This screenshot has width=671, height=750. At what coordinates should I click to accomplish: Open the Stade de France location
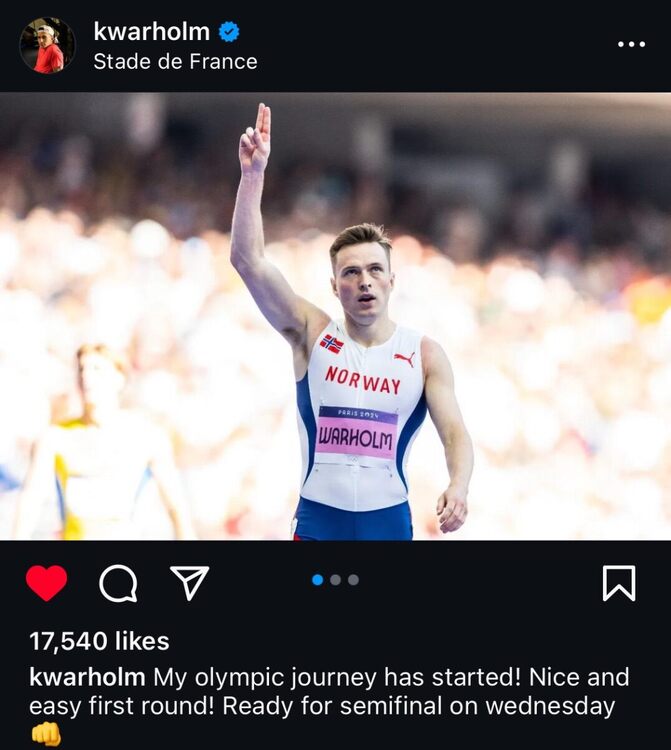175,62
